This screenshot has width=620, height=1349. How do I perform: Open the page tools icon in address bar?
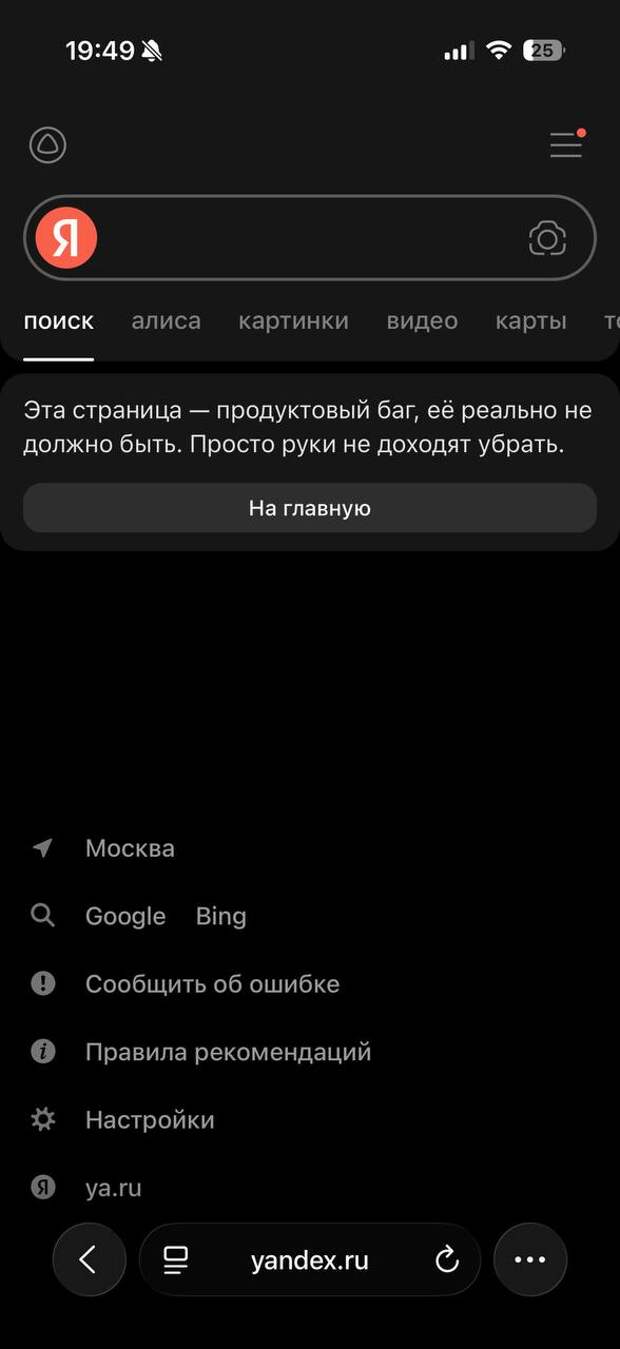176,1260
